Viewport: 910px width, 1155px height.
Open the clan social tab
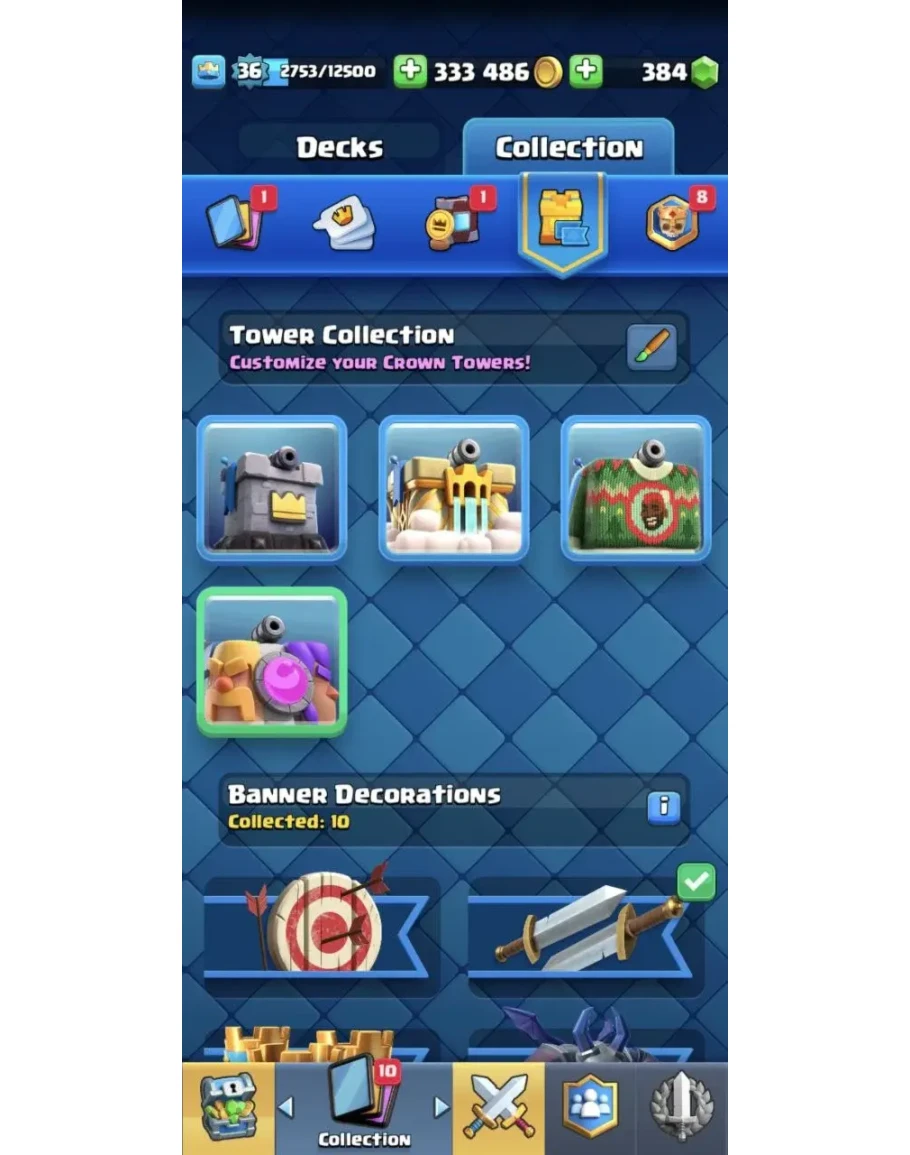click(x=589, y=1108)
